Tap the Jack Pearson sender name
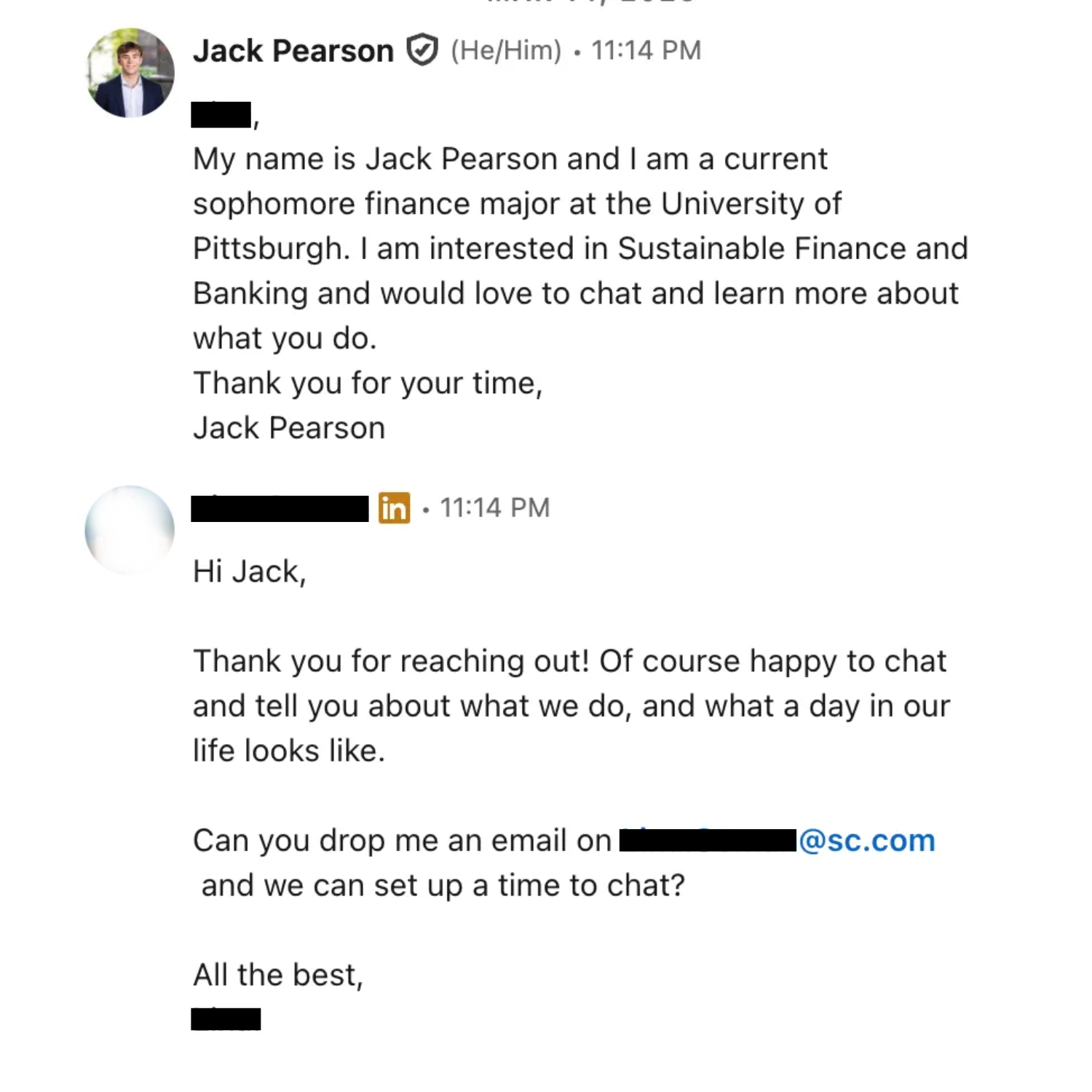The width and height of the screenshot is (1092, 1092). [x=293, y=51]
